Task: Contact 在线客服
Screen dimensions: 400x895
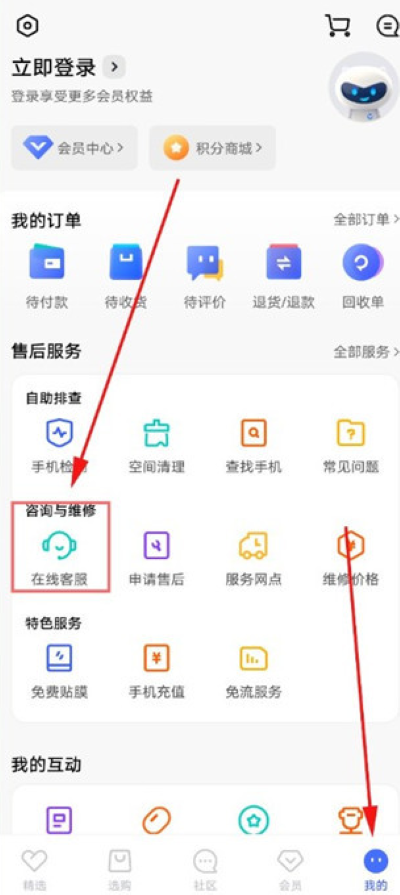Action: tap(59, 560)
